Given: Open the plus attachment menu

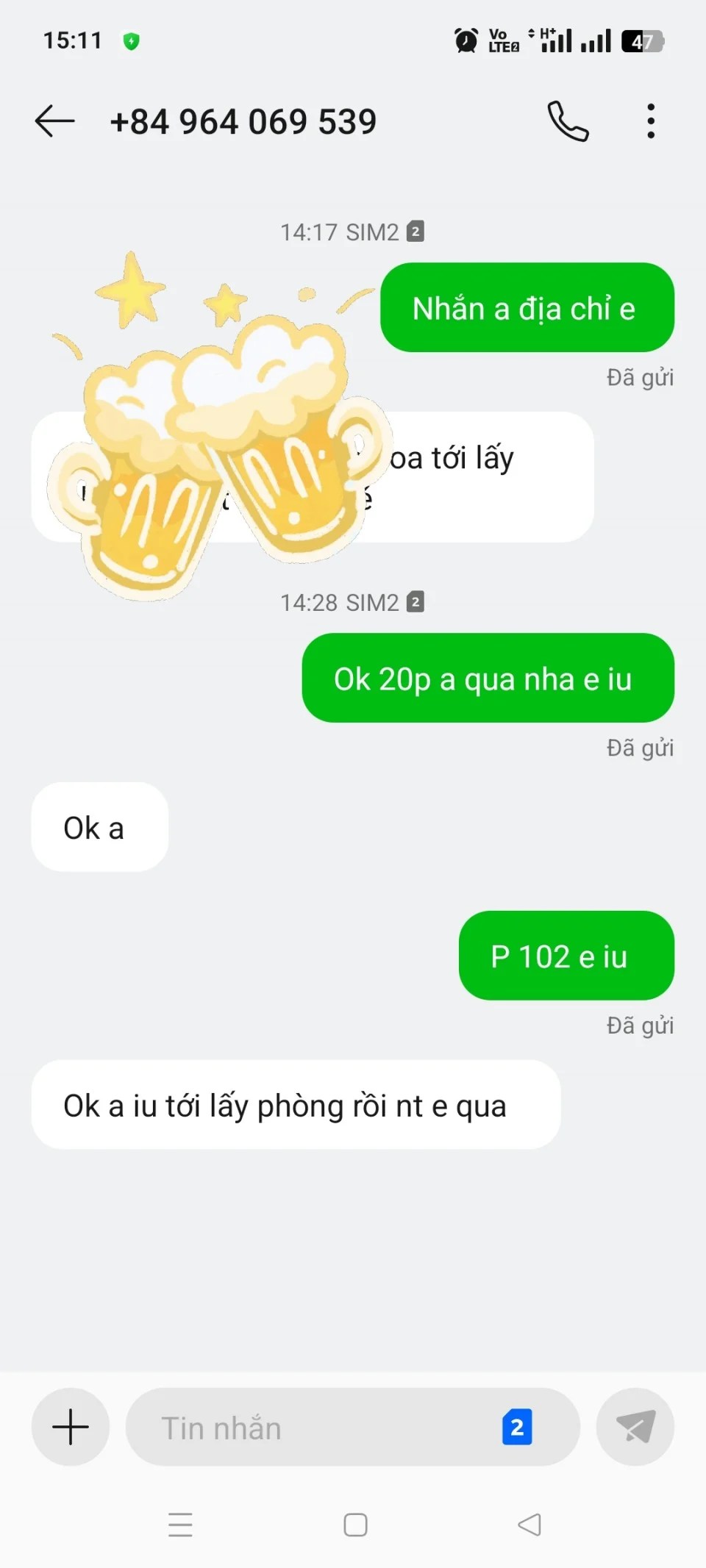Looking at the screenshot, I should (71, 1427).
